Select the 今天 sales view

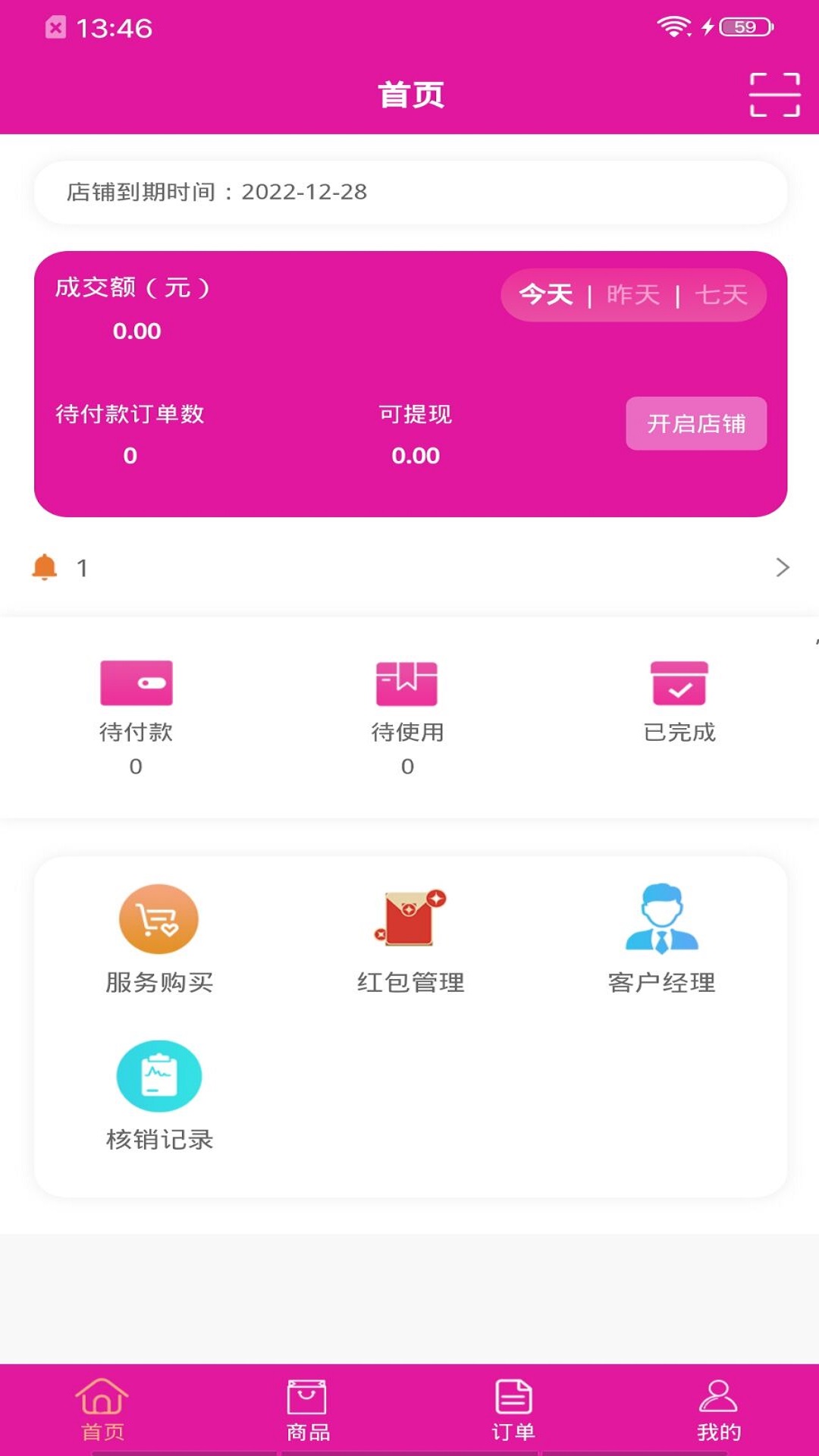pyautogui.click(x=546, y=294)
